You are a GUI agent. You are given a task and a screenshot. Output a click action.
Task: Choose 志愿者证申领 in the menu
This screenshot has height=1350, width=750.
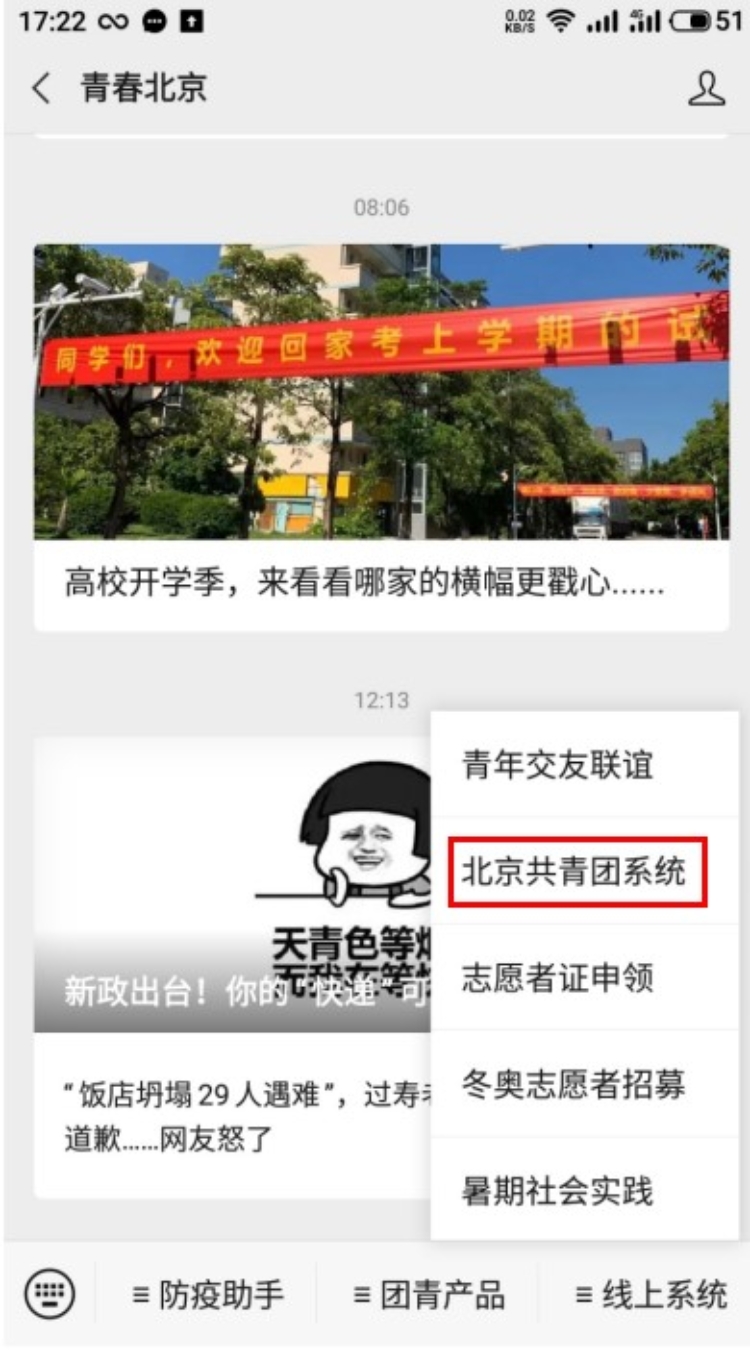tap(557, 978)
